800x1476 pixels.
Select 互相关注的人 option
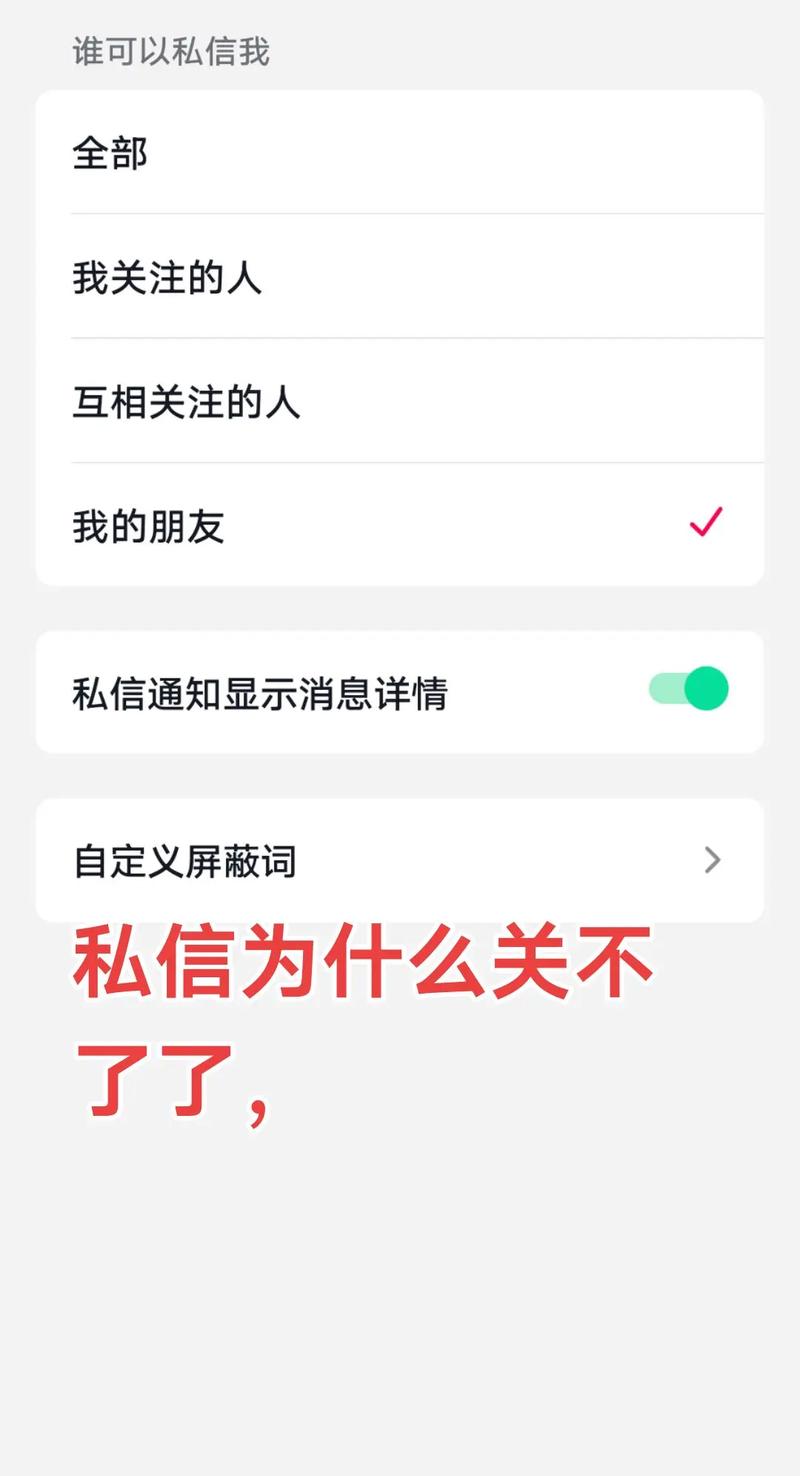click(400, 402)
